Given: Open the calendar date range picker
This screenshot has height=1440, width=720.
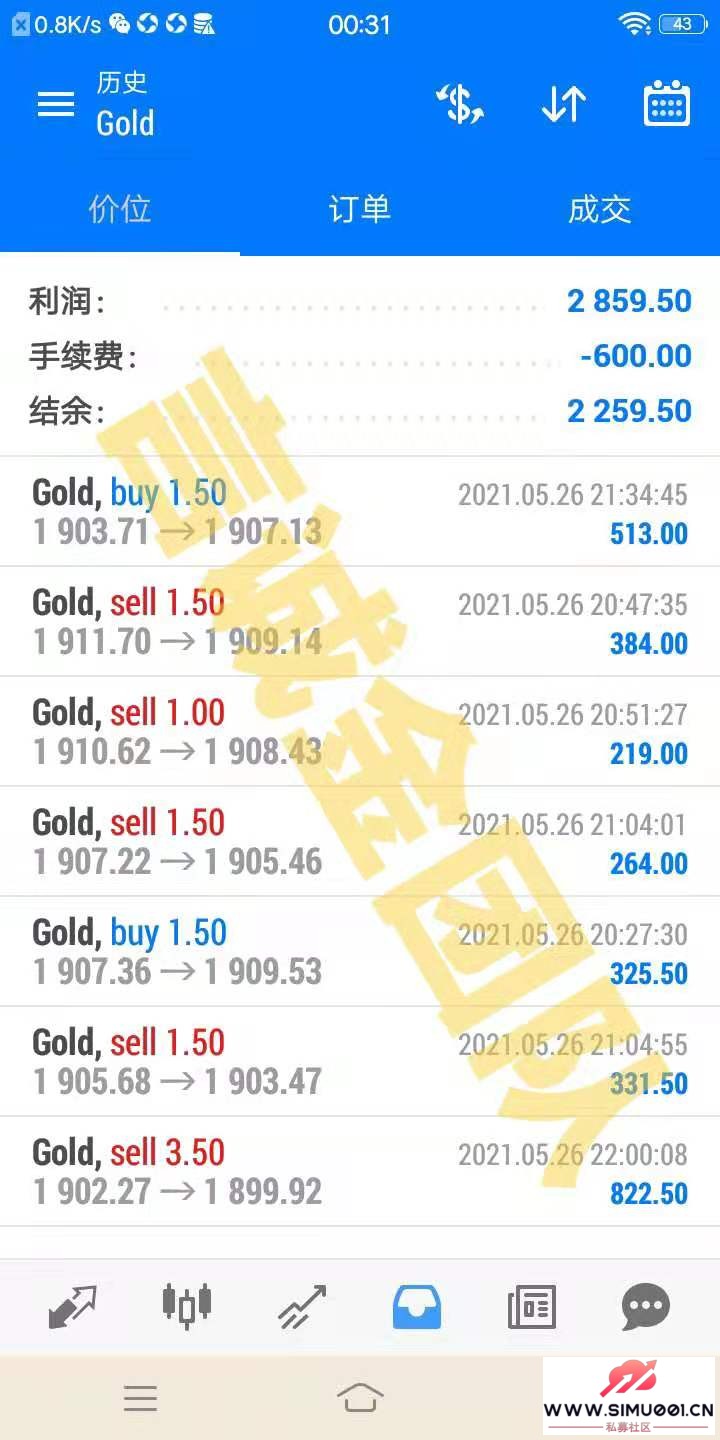Looking at the screenshot, I should coord(666,104).
